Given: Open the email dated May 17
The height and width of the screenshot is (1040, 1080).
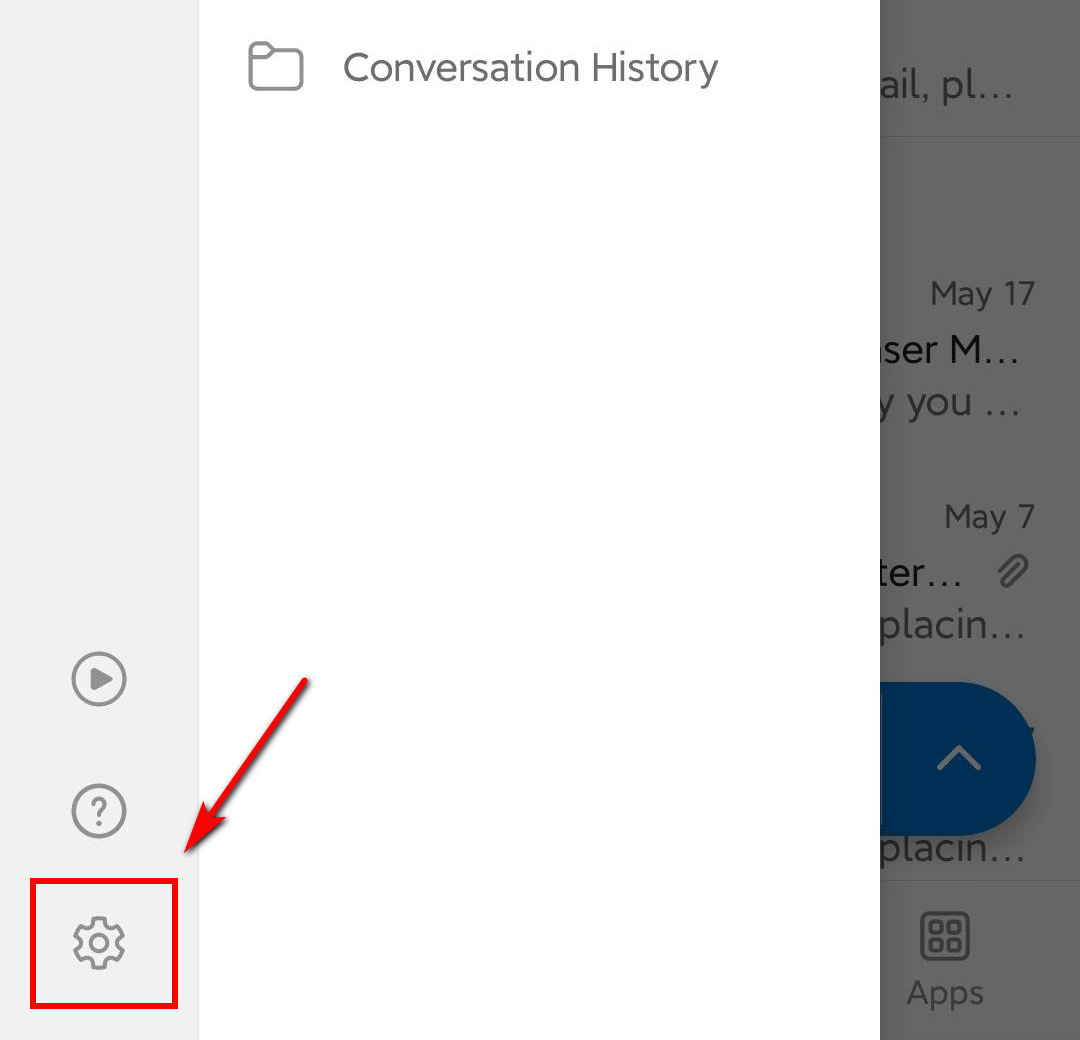Looking at the screenshot, I should [x=958, y=350].
